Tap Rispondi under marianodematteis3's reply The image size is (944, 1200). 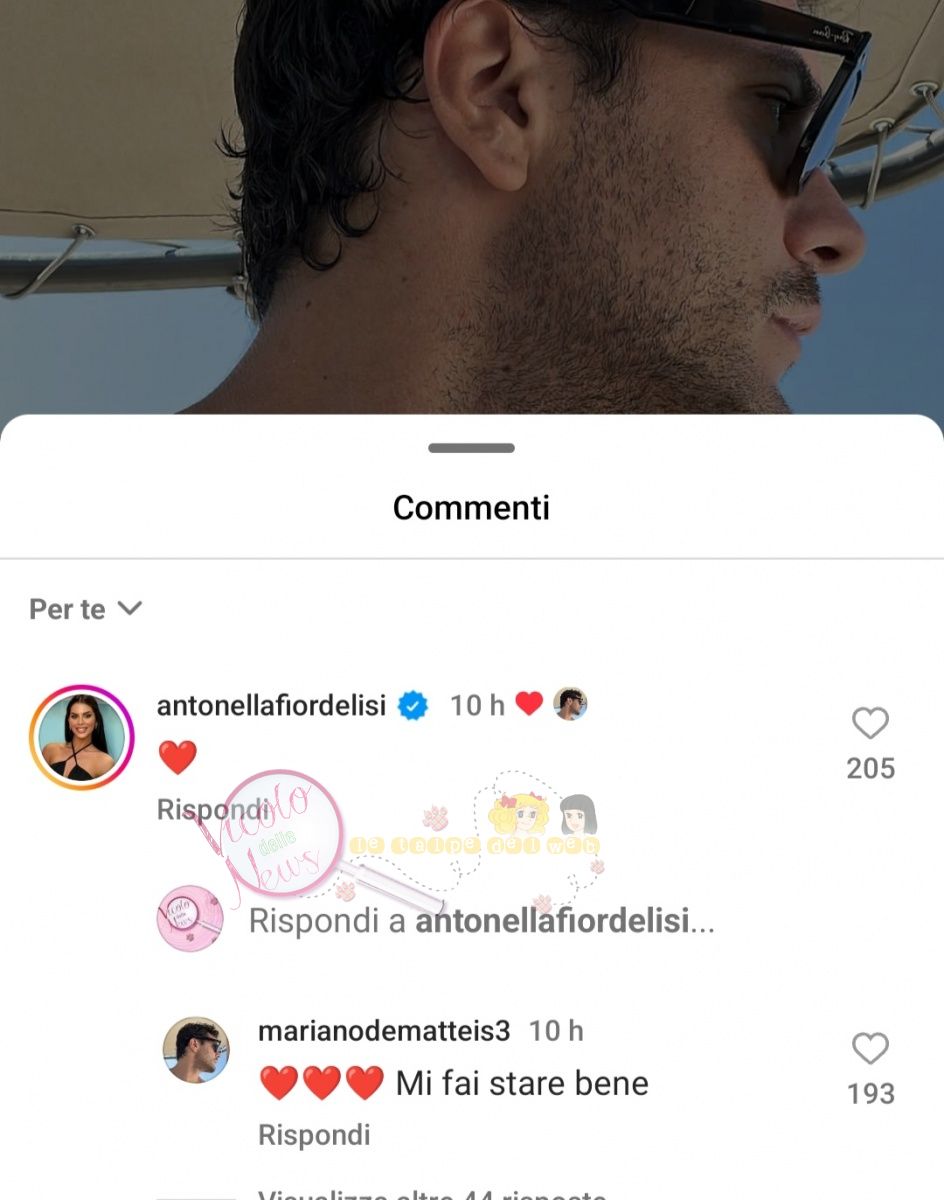[314, 1135]
